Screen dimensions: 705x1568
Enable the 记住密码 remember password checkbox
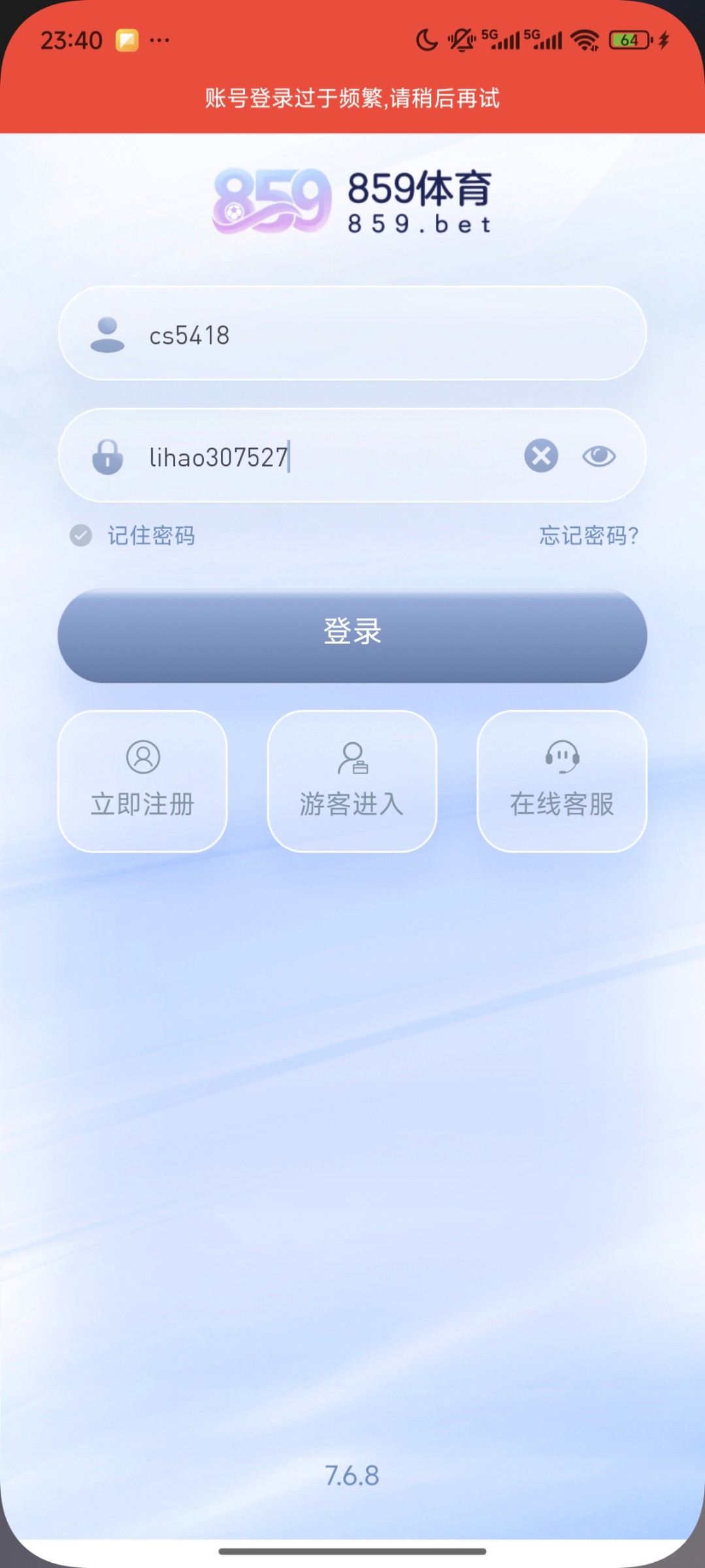pos(80,536)
